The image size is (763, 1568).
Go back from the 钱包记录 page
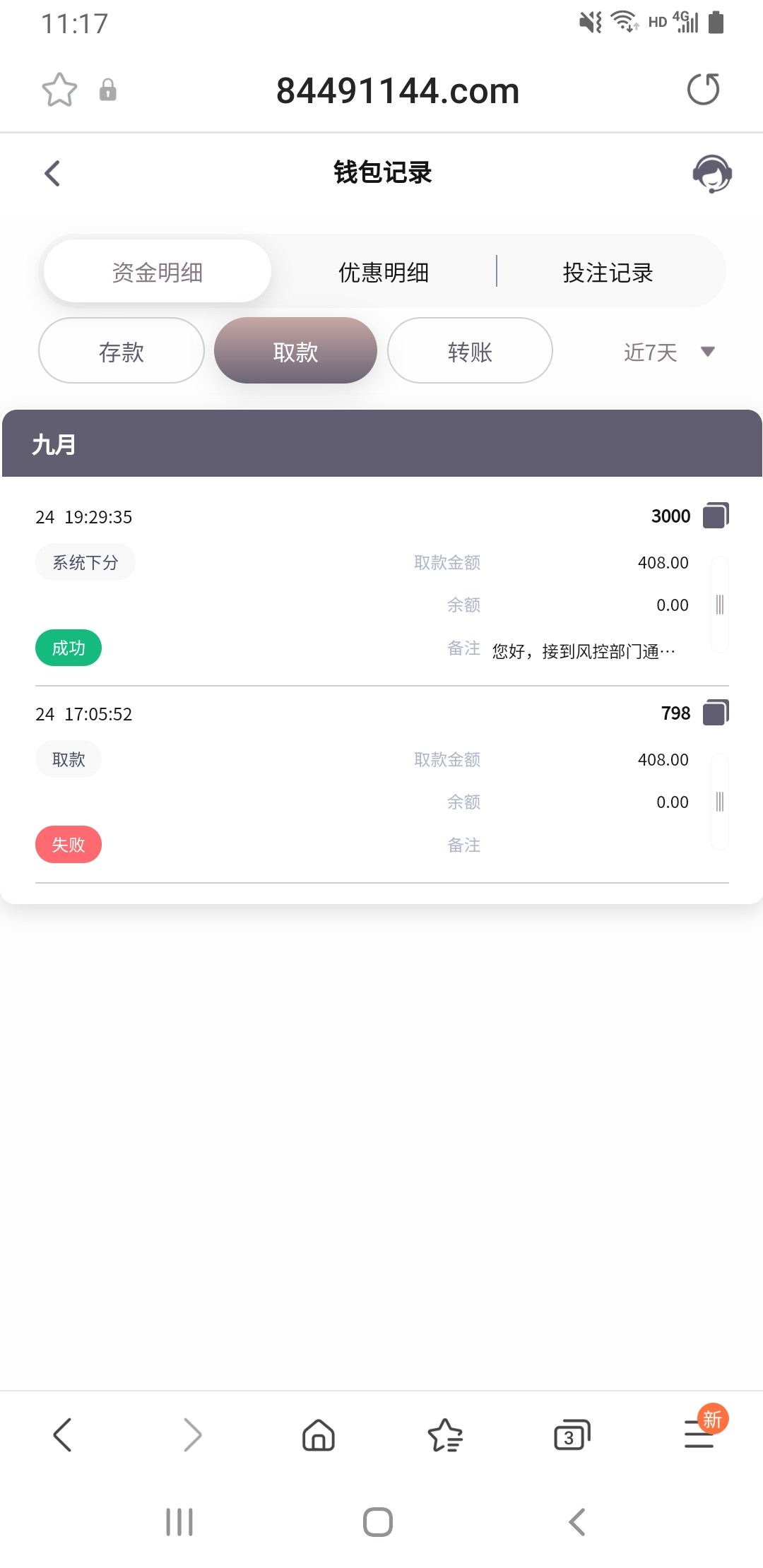(x=52, y=173)
